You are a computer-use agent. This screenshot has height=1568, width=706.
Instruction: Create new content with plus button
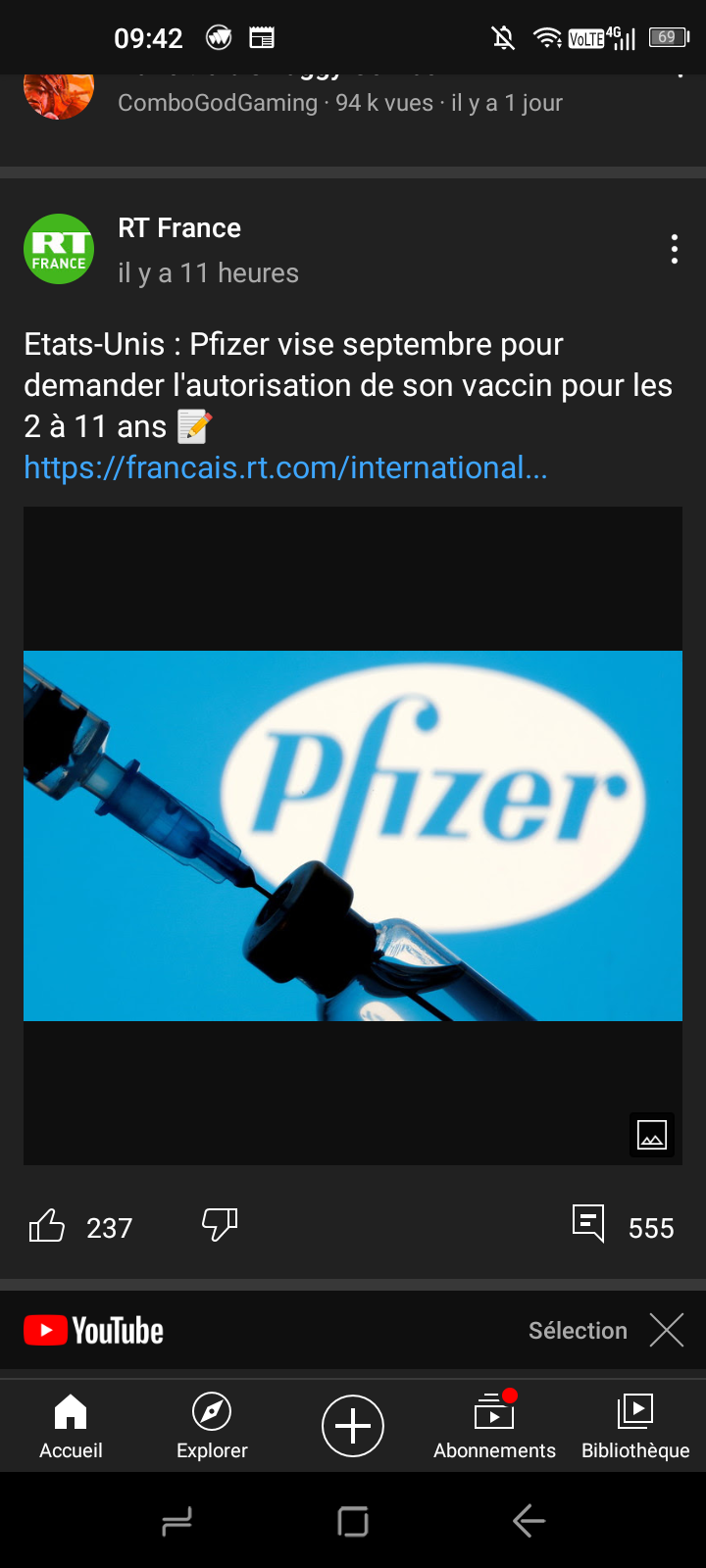click(x=353, y=1426)
